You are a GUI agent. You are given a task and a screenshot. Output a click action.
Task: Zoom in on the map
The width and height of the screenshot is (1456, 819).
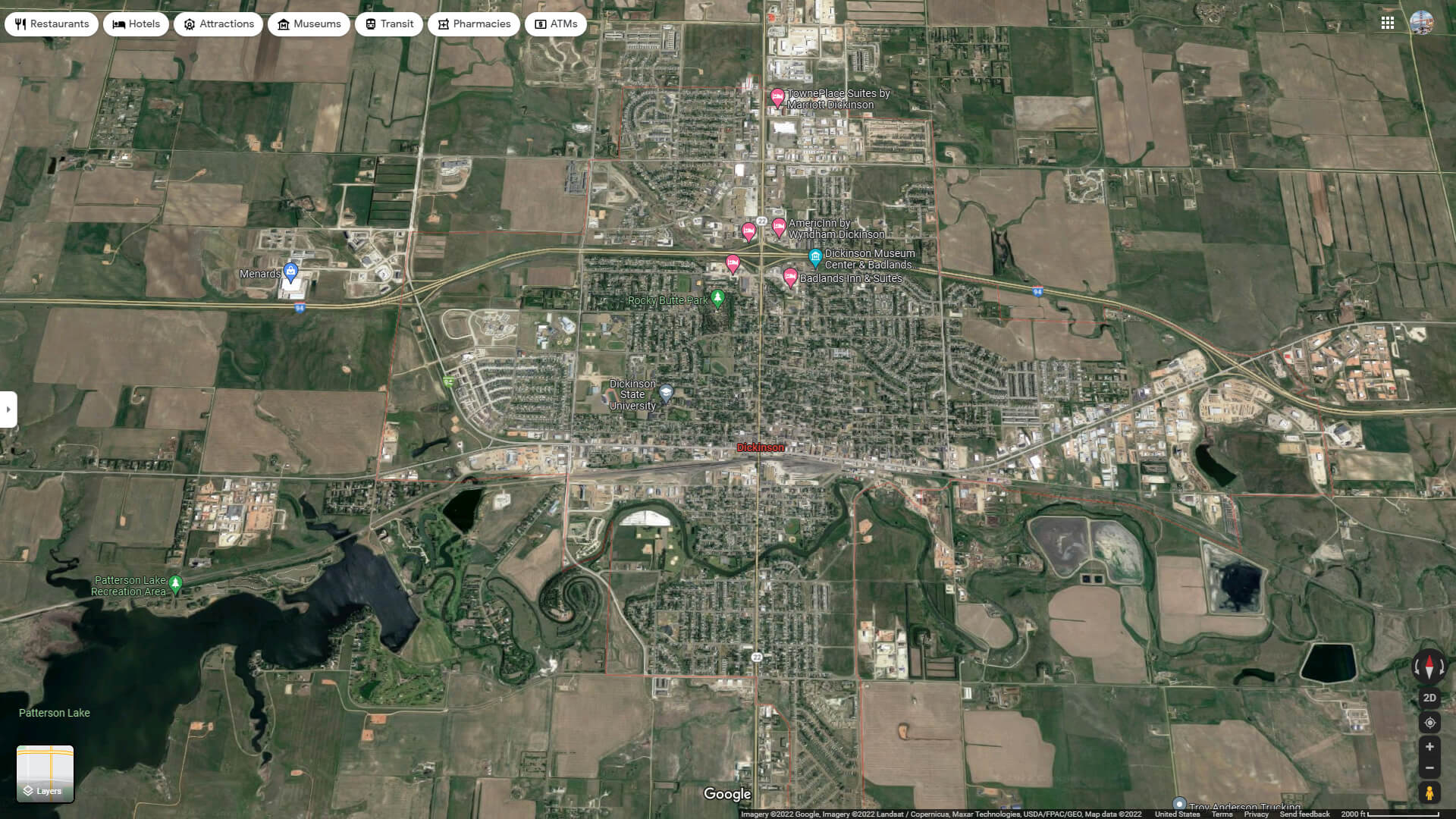1429,747
